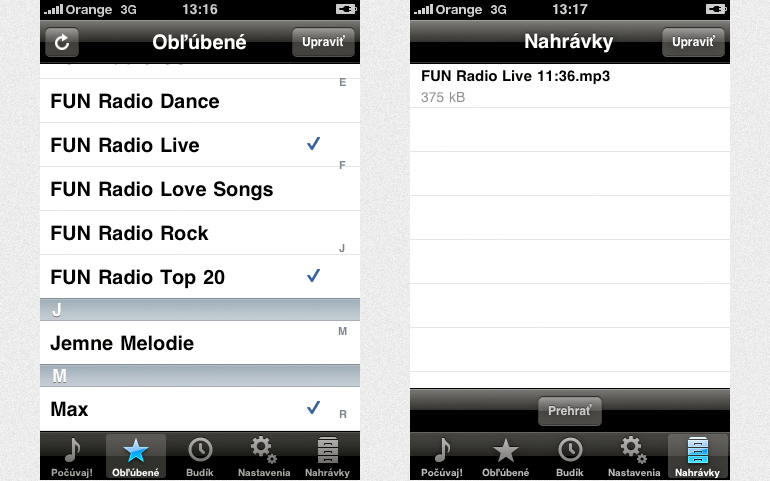770x481 pixels.
Task: Tap the Prehrať button
Action: 570,411
